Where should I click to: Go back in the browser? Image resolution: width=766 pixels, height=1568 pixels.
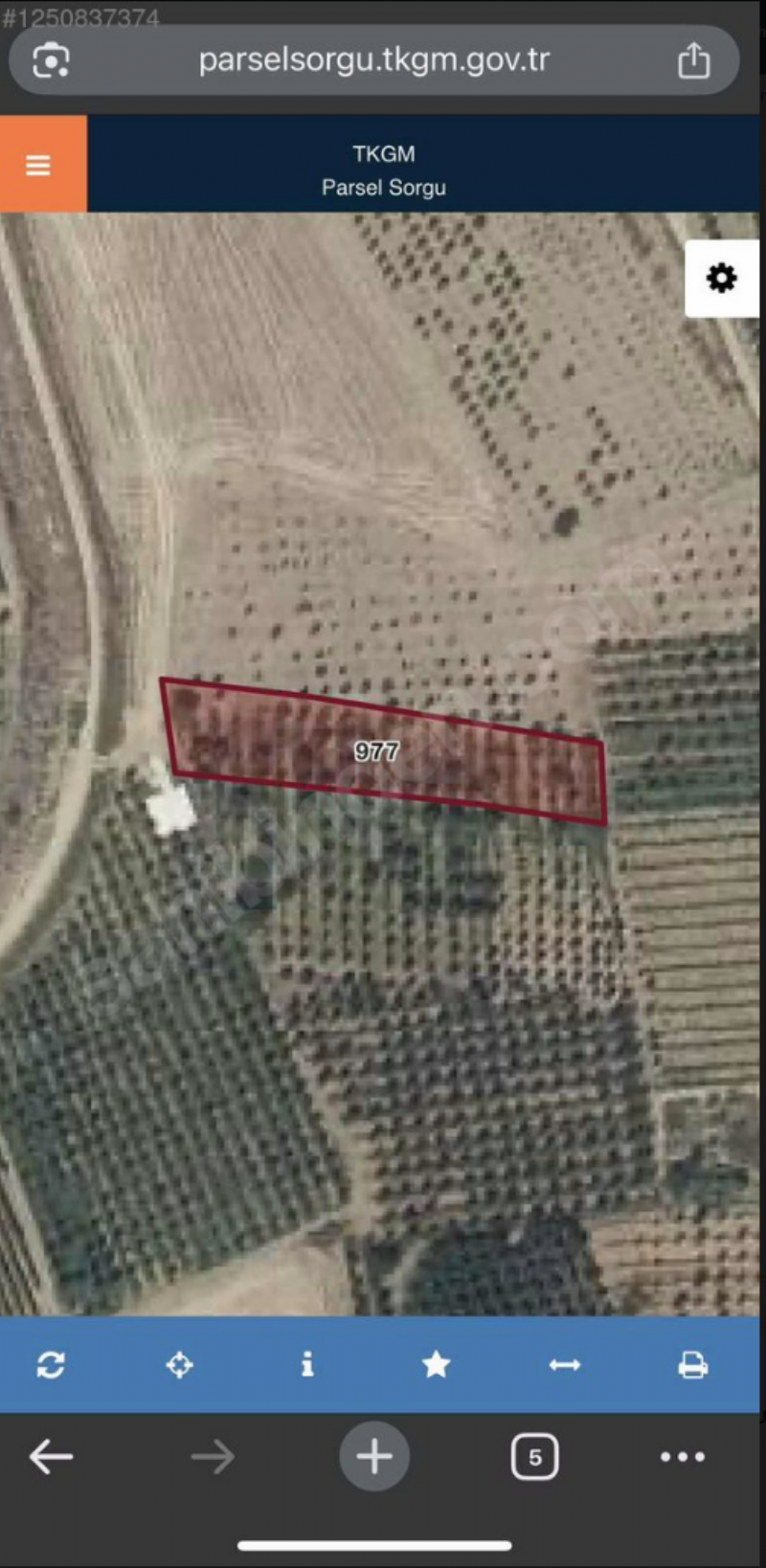pos(52,1457)
